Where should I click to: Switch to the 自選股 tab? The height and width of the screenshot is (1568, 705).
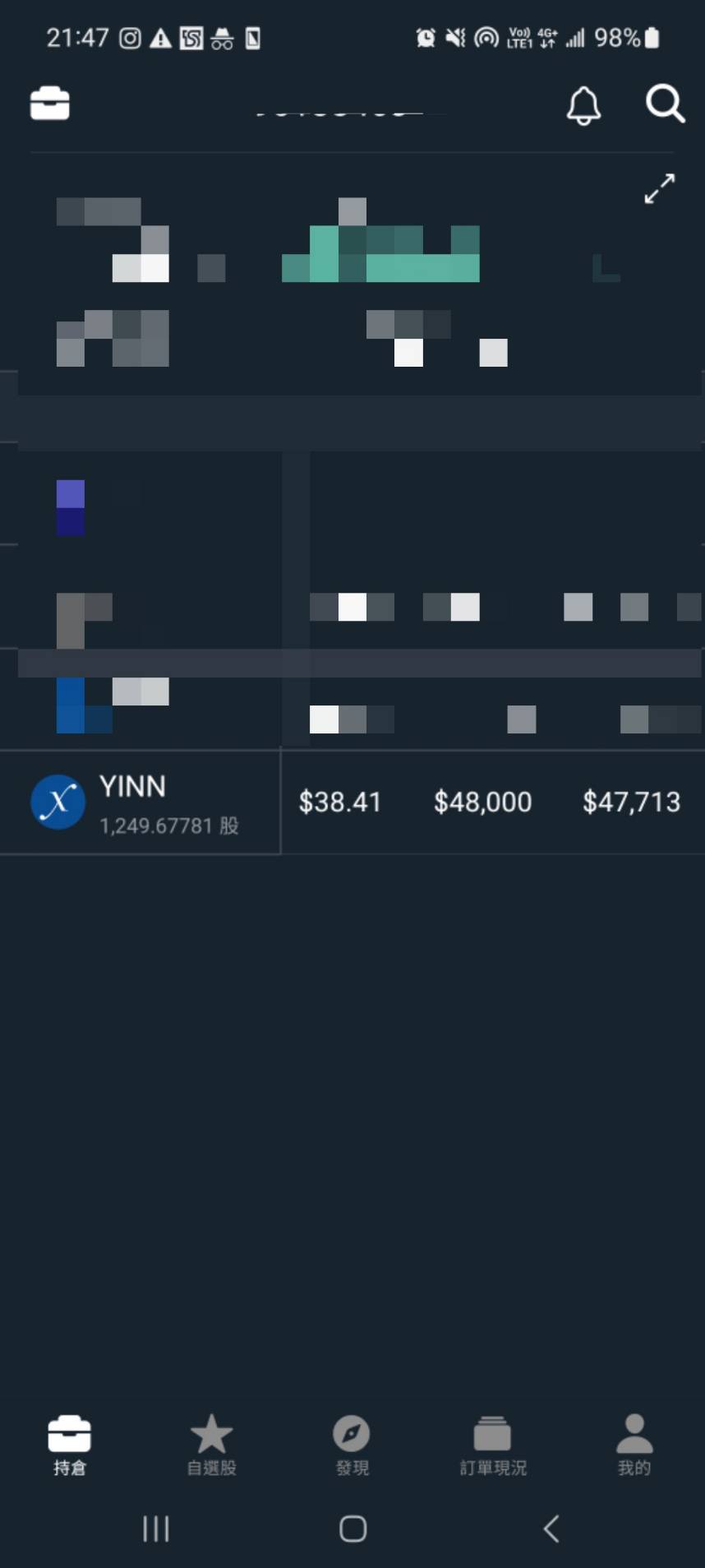point(211,1445)
